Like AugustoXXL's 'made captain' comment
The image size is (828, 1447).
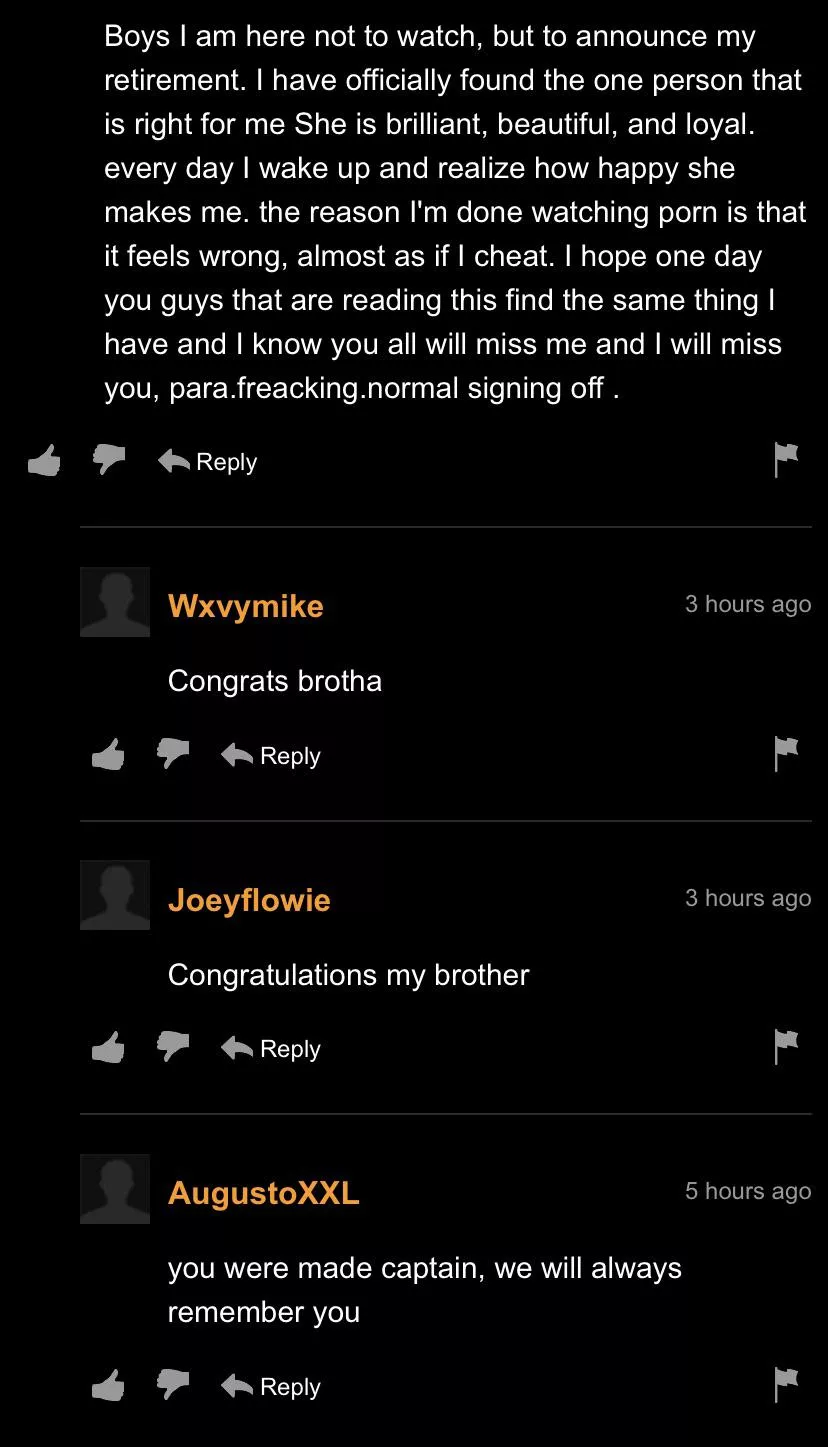coord(108,1386)
